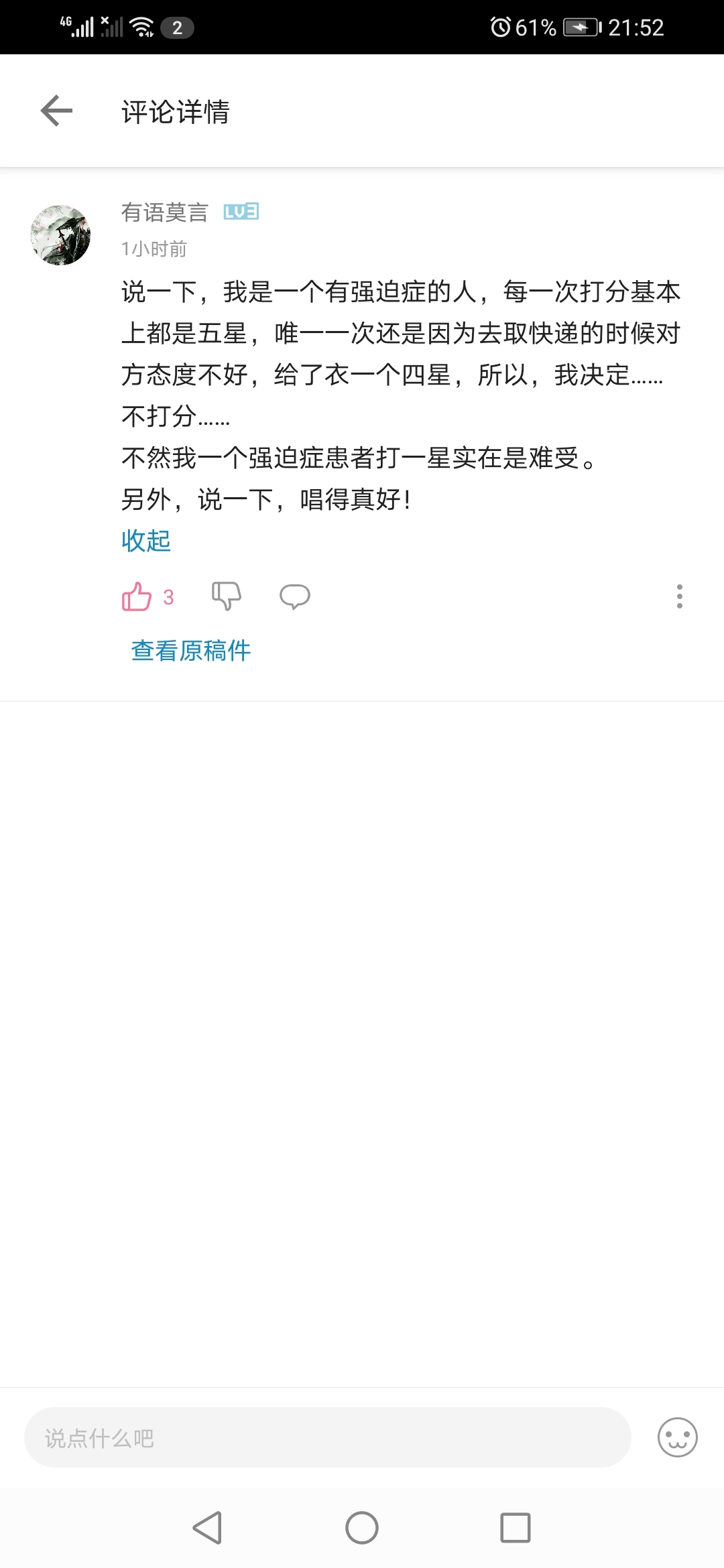This screenshot has height=1568, width=724.
Task: Open the comment's three-dot menu
Action: pyautogui.click(x=679, y=596)
